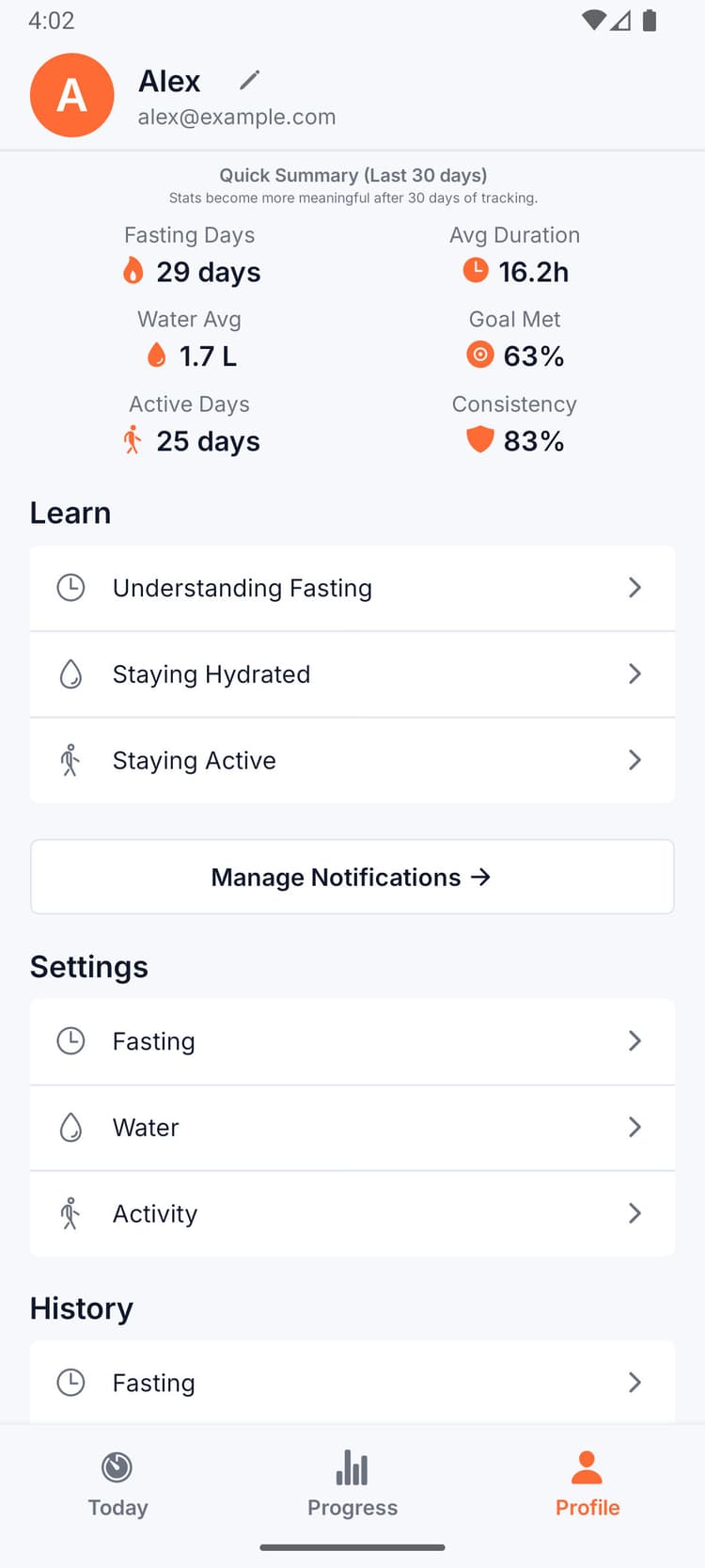The image size is (705, 1568).
Task: Tap Alex's orange avatar circle
Action: point(71,95)
